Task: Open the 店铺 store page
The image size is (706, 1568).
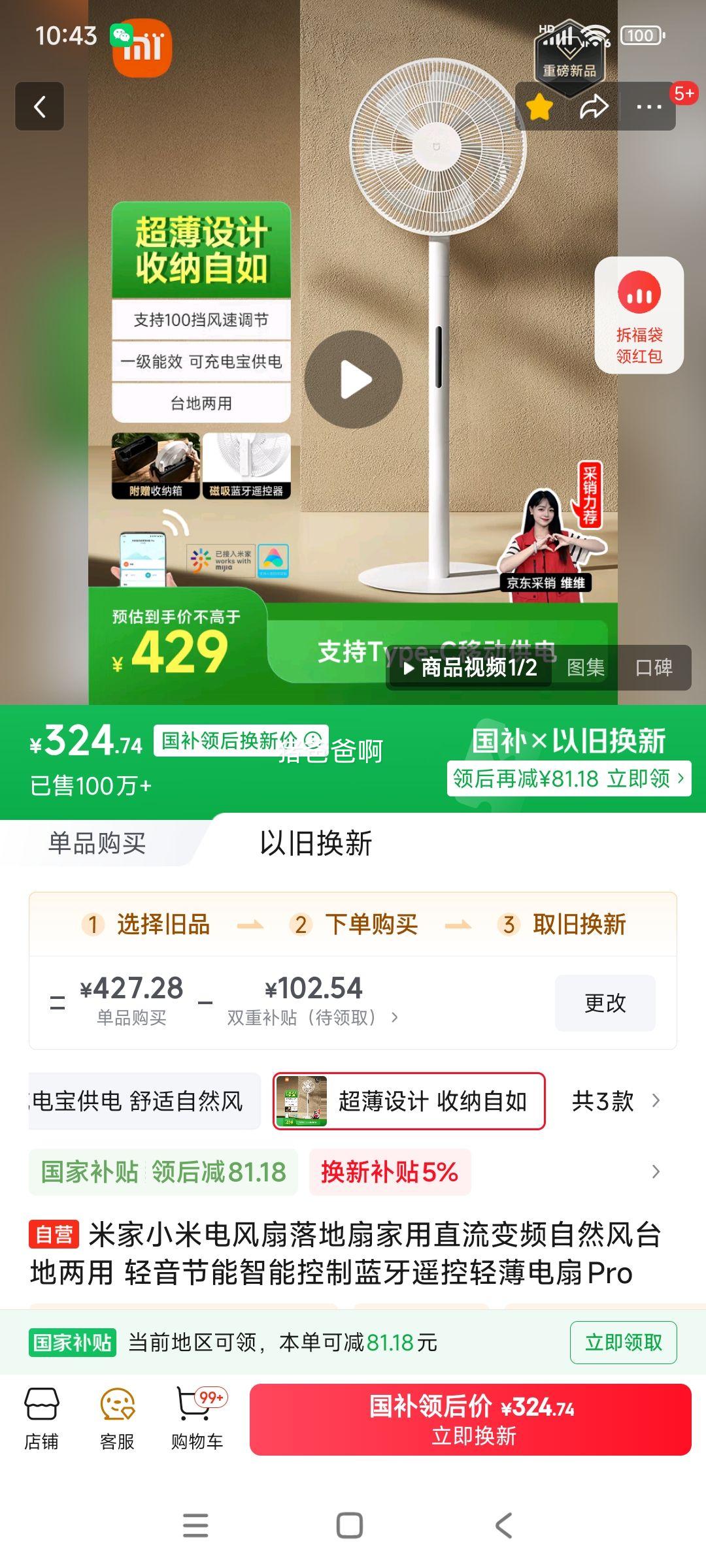Action: pyautogui.click(x=42, y=1418)
